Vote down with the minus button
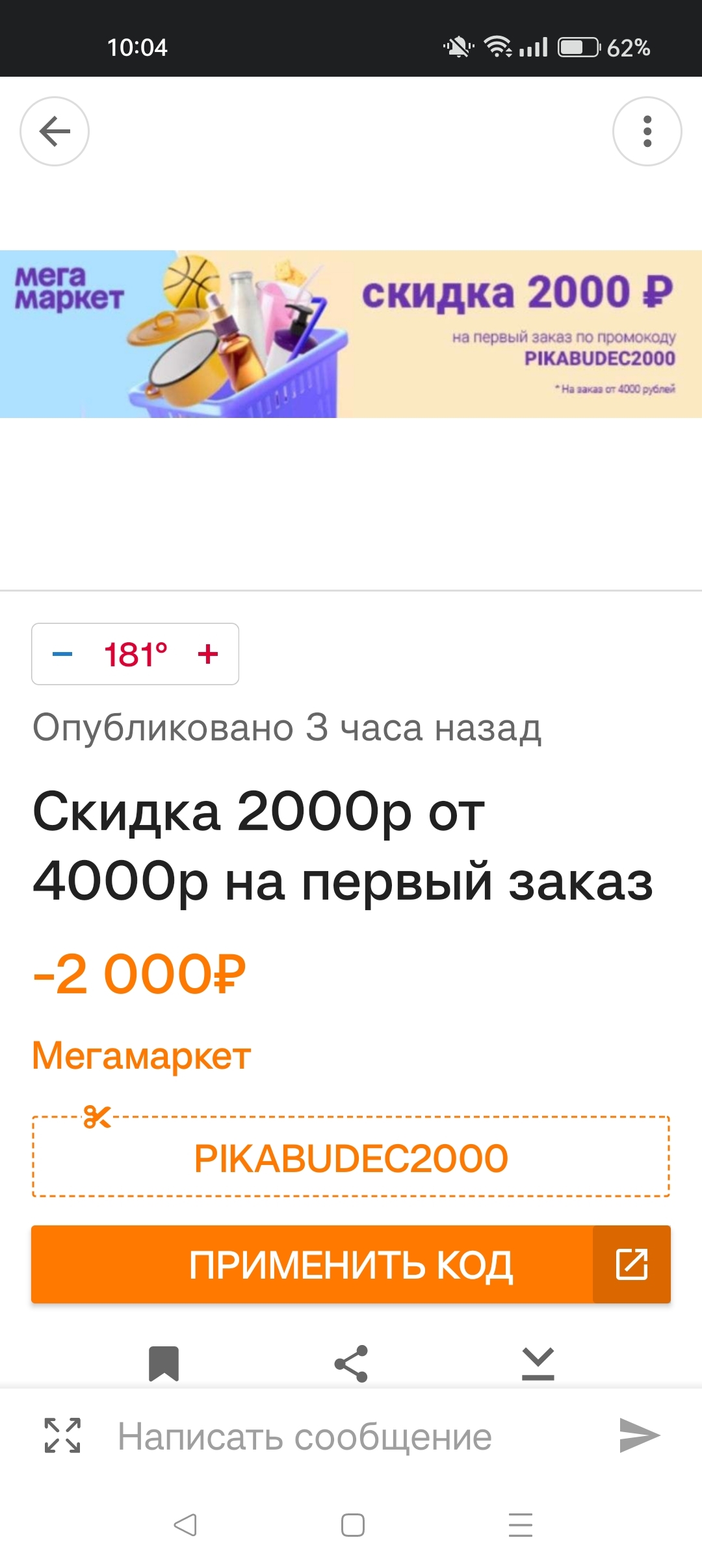 click(x=62, y=654)
